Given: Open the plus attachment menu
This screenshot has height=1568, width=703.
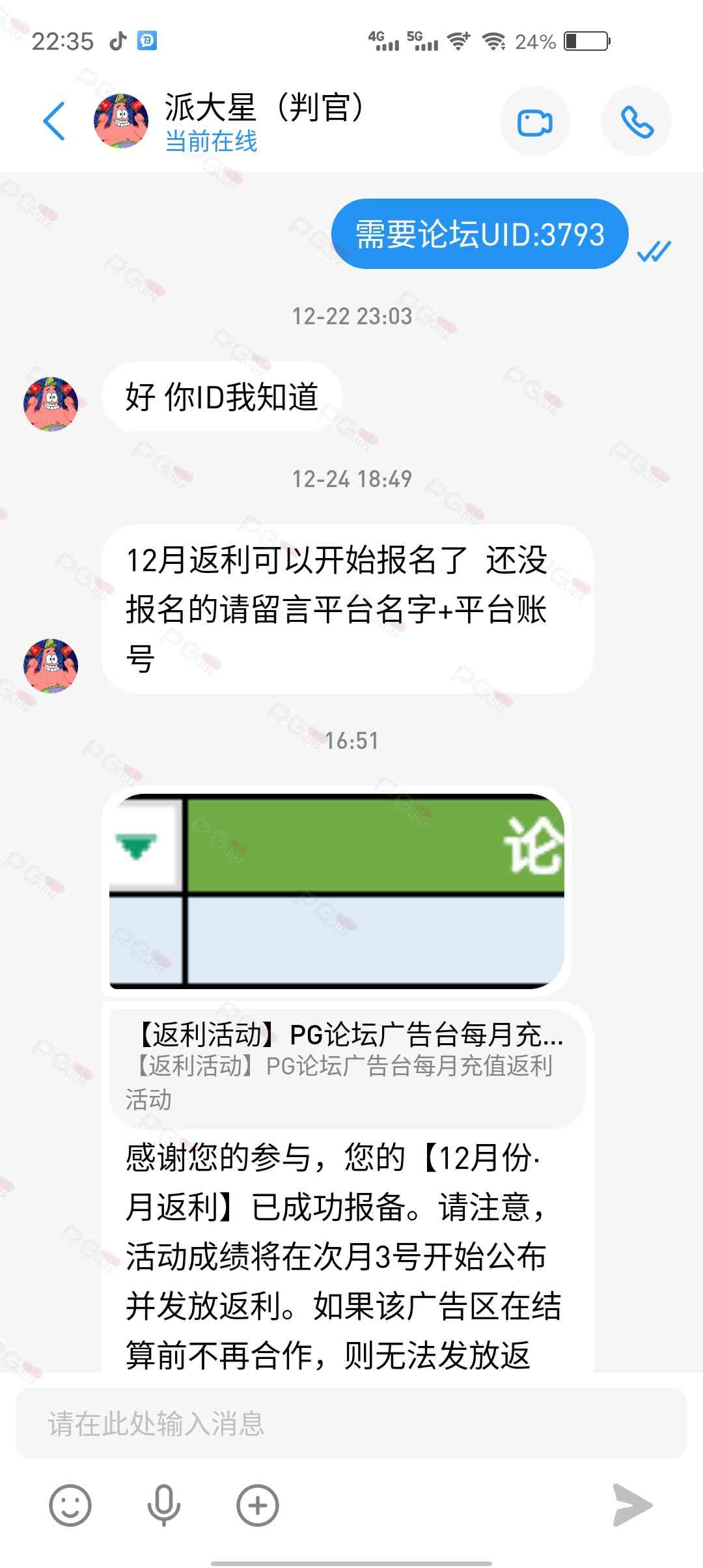Looking at the screenshot, I should point(258,1505).
